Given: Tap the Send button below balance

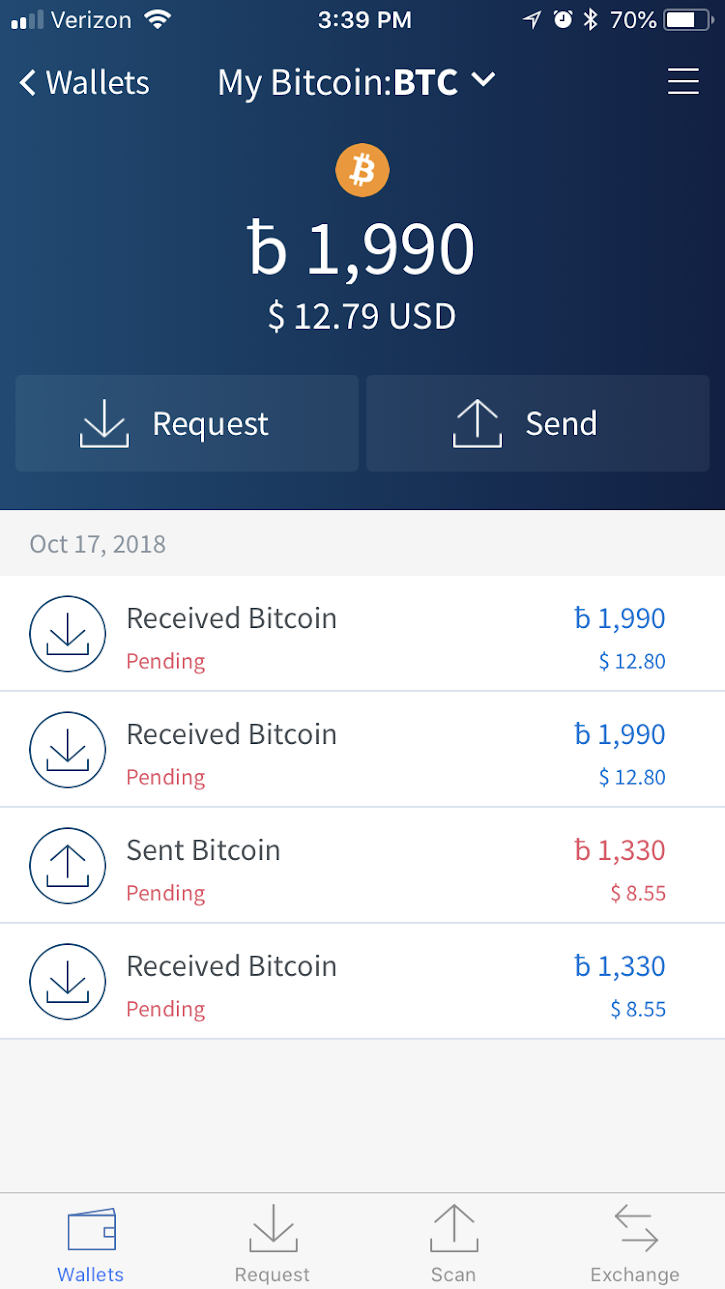Looking at the screenshot, I should [538, 423].
